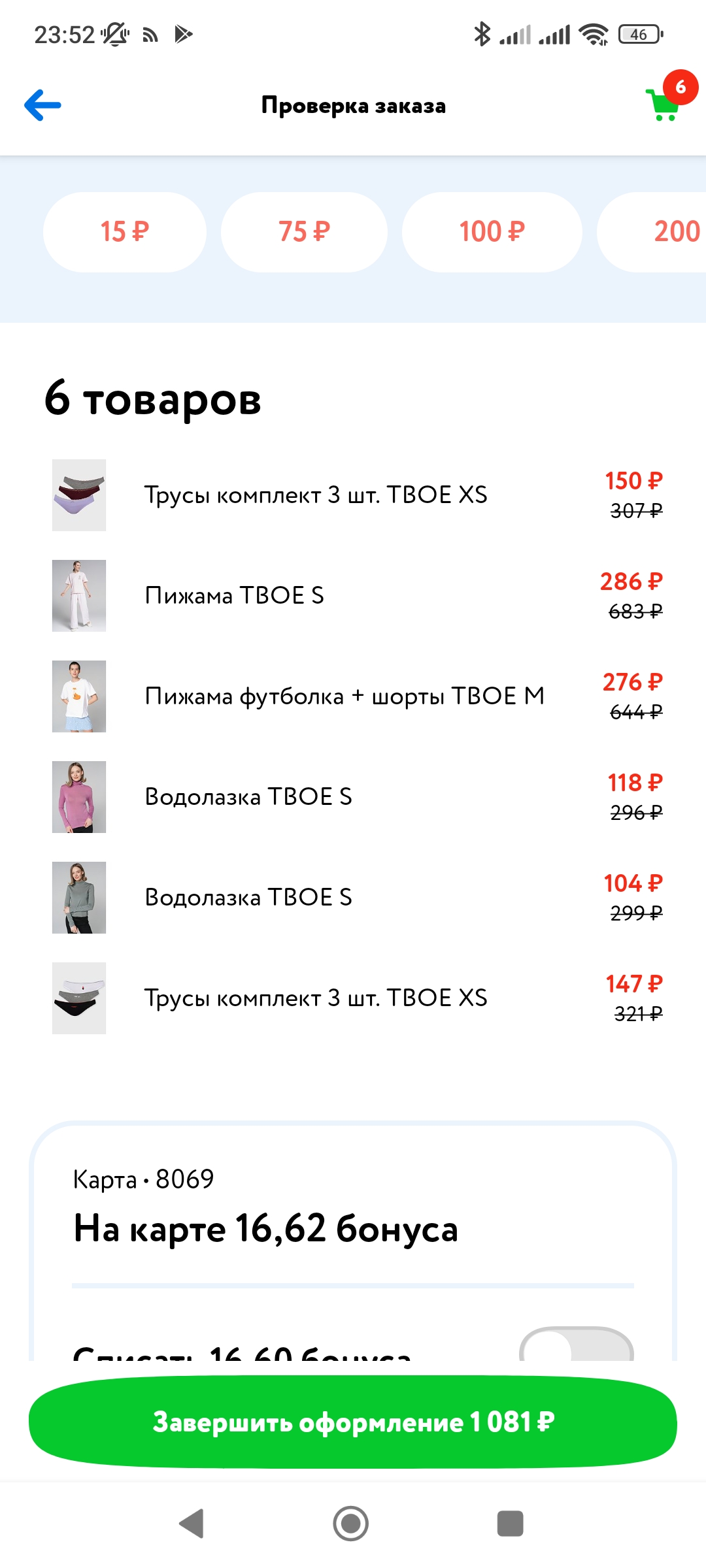Pick the 100 ₽ chip
The width and height of the screenshot is (706, 1568).
pos(492,232)
